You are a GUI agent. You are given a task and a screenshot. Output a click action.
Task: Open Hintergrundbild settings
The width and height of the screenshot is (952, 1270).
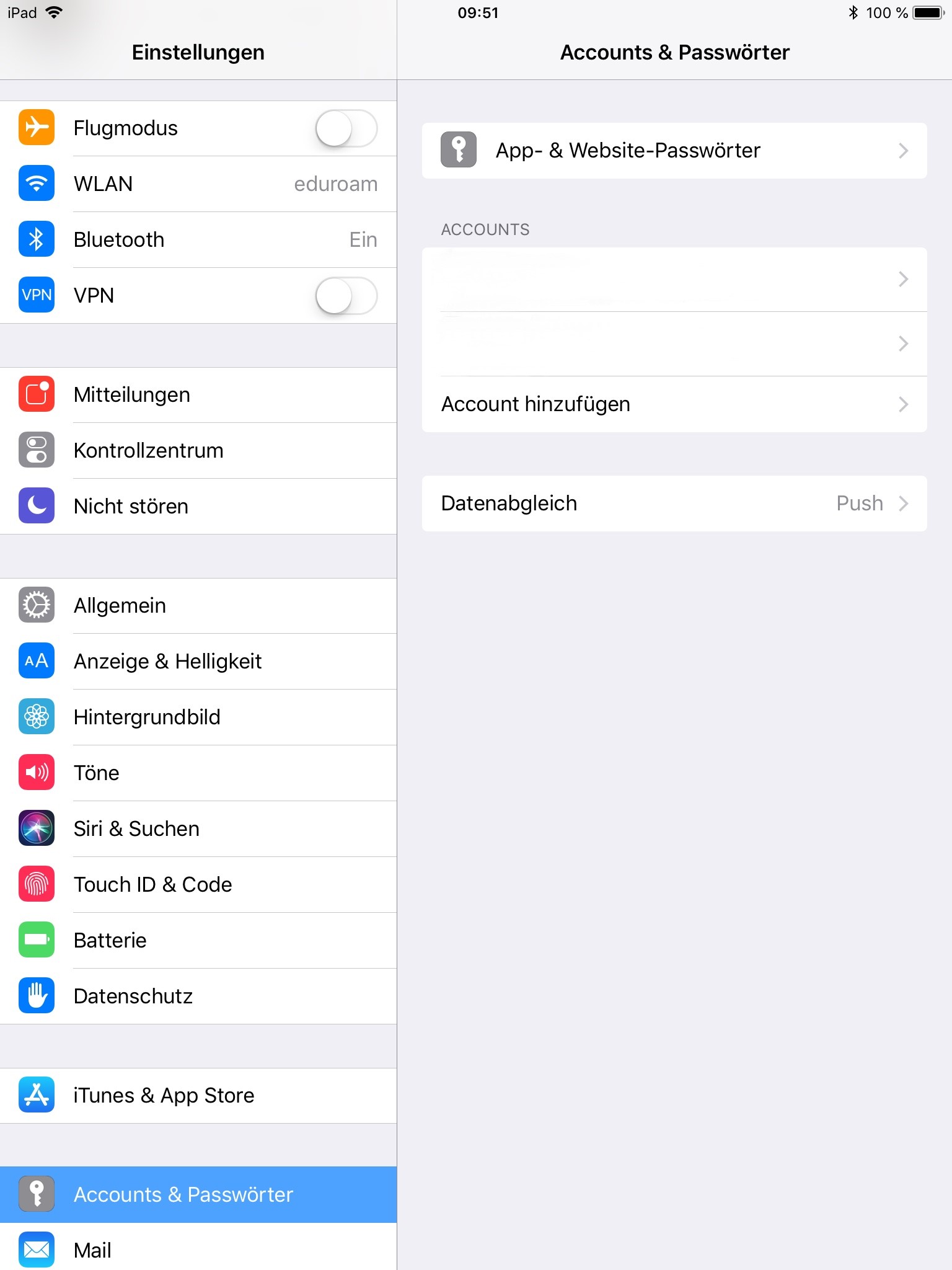198,717
